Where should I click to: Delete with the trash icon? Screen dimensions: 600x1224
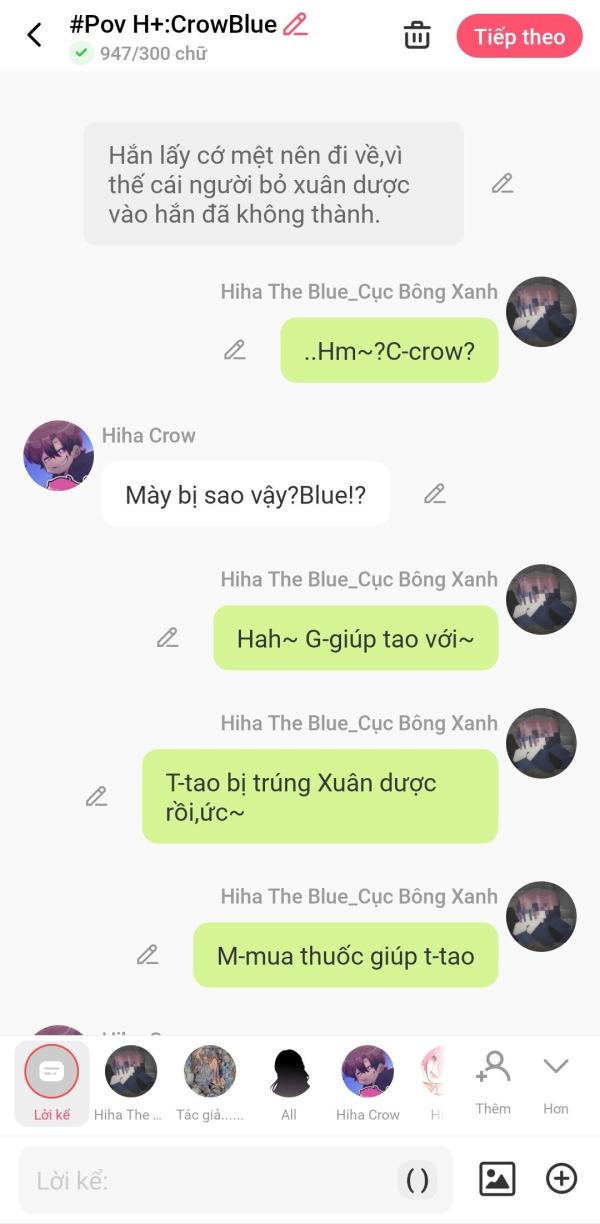coord(417,36)
